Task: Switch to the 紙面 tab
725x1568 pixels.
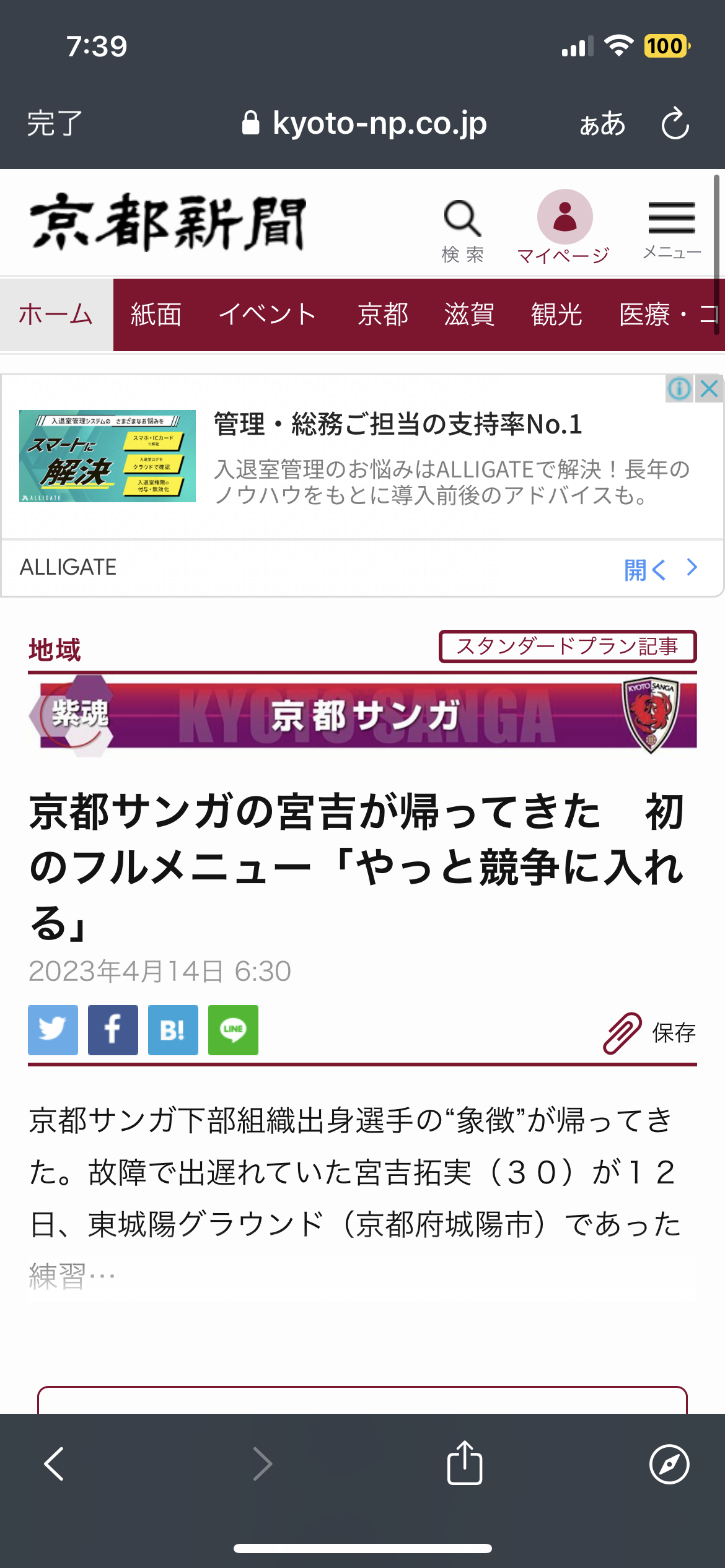Action: click(156, 315)
